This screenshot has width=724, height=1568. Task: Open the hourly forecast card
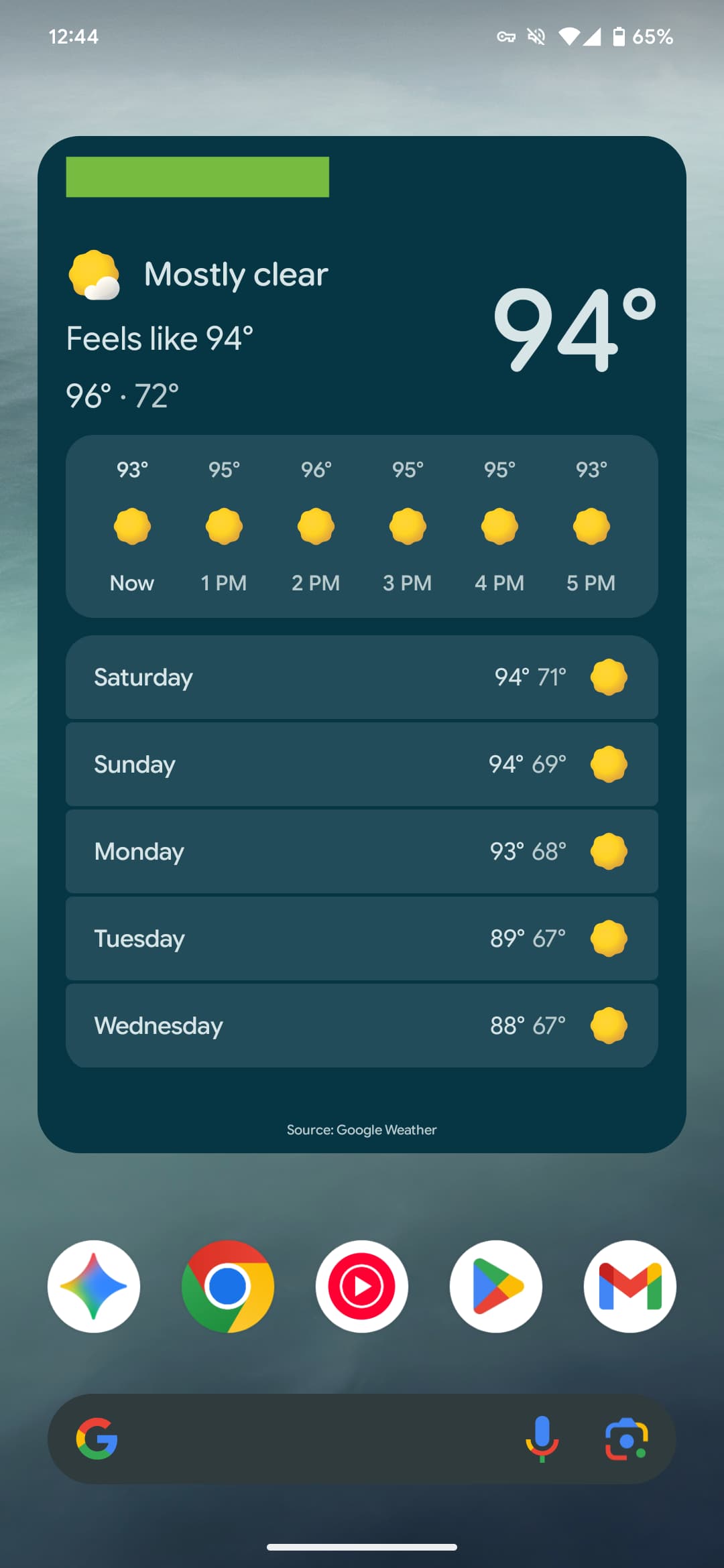[362, 526]
